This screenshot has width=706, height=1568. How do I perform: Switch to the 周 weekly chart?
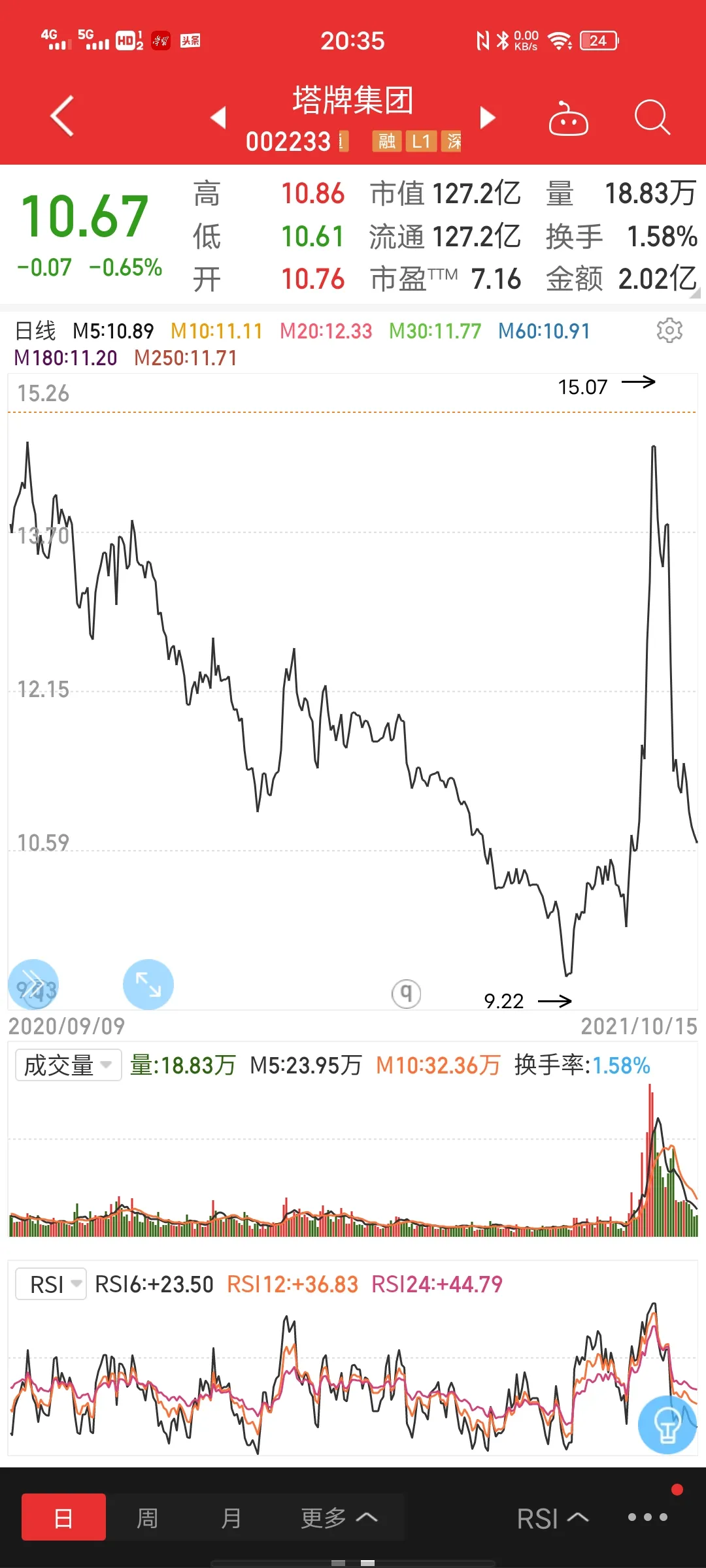coord(147,1518)
